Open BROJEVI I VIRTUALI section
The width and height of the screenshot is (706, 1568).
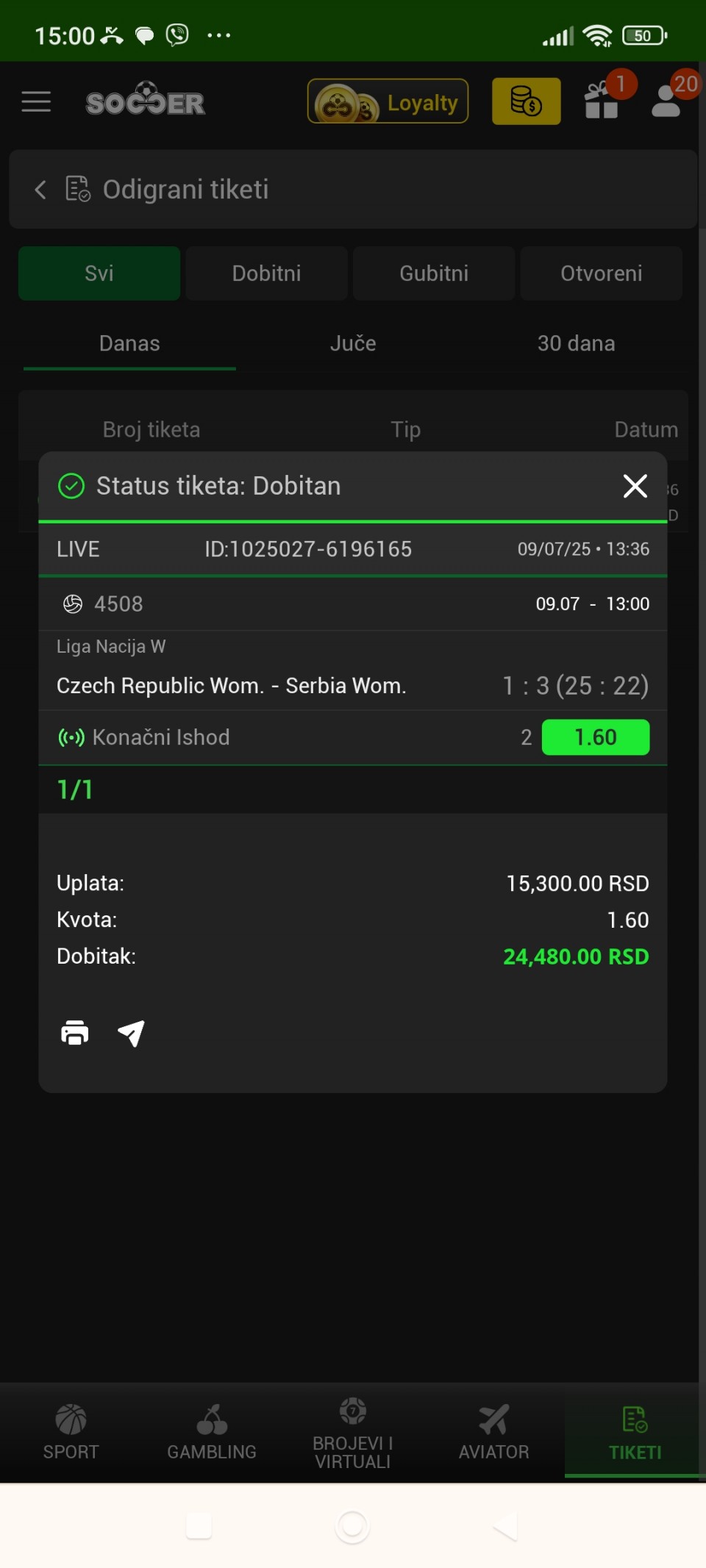[353, 1433]
